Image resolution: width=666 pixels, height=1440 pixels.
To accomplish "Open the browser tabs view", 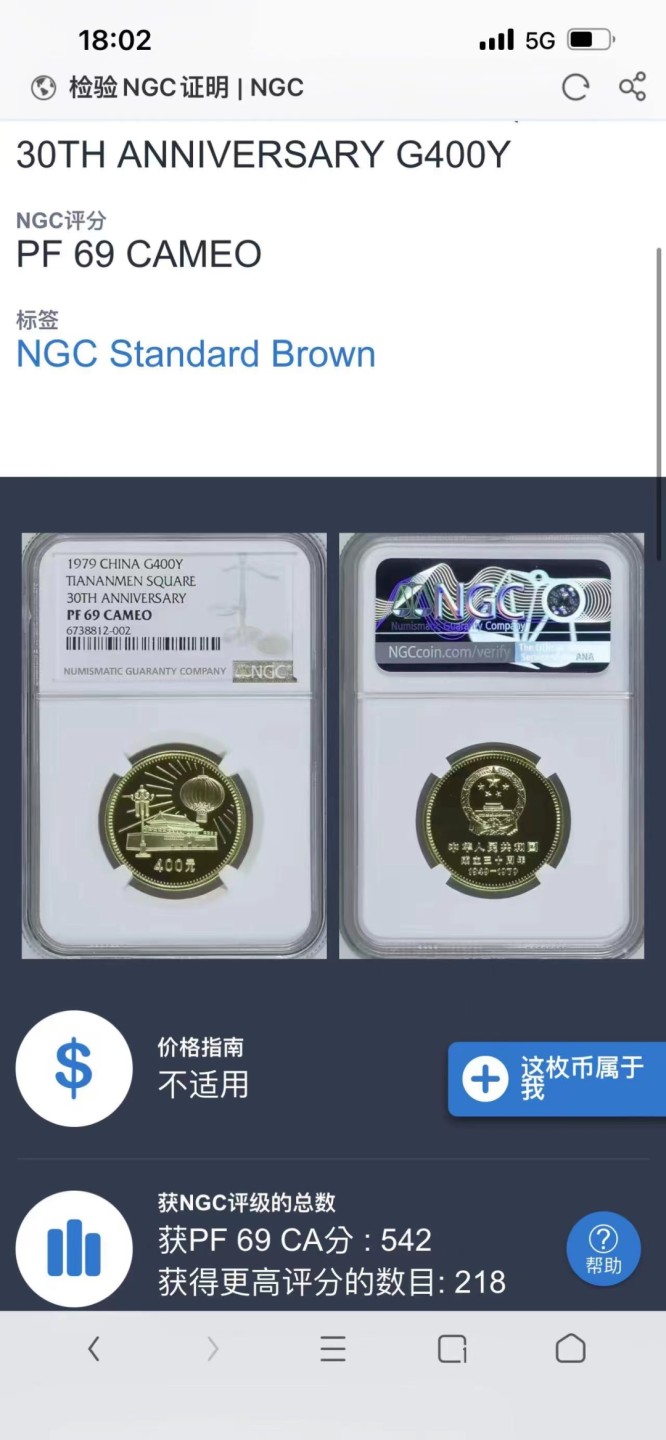I will 452,1349.
